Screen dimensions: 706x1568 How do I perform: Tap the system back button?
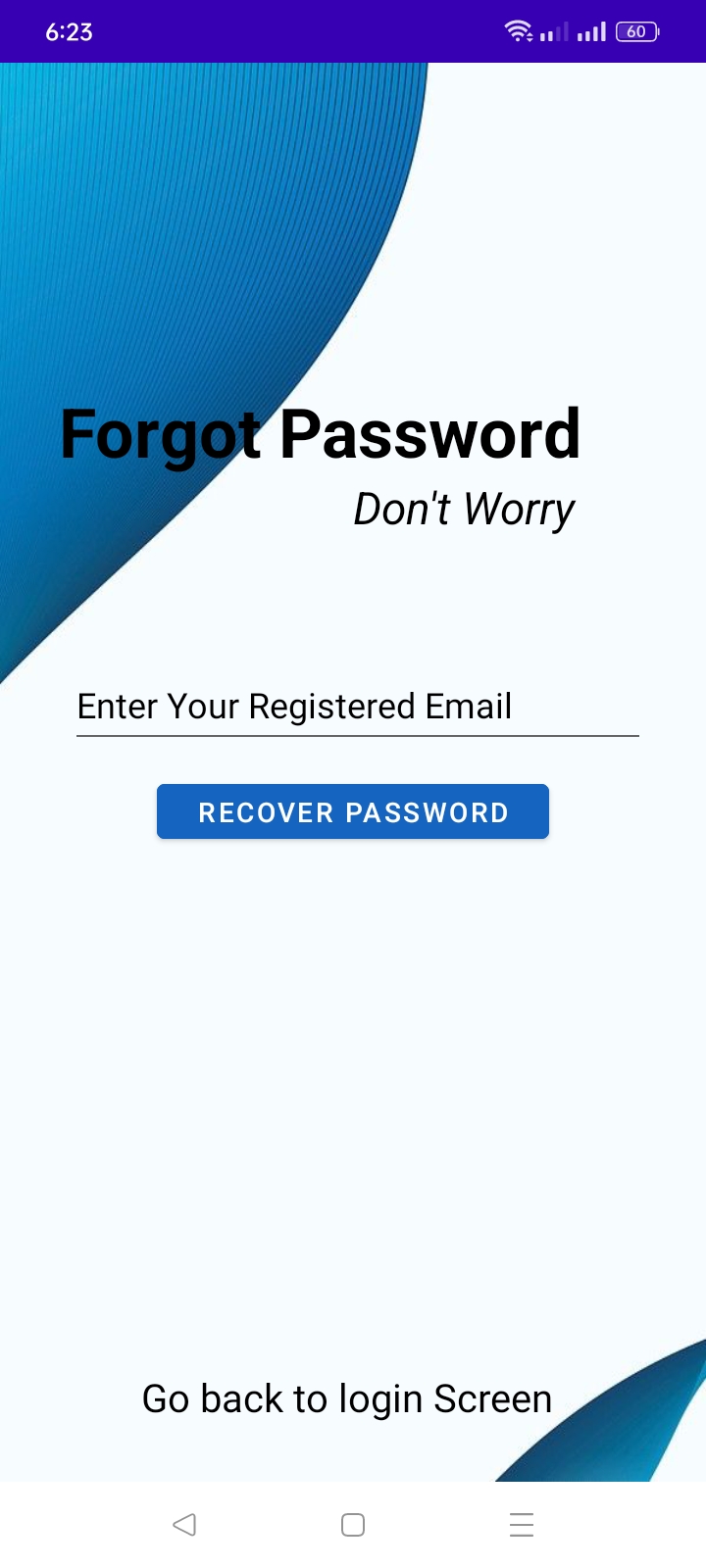[x=184, y=1525]
